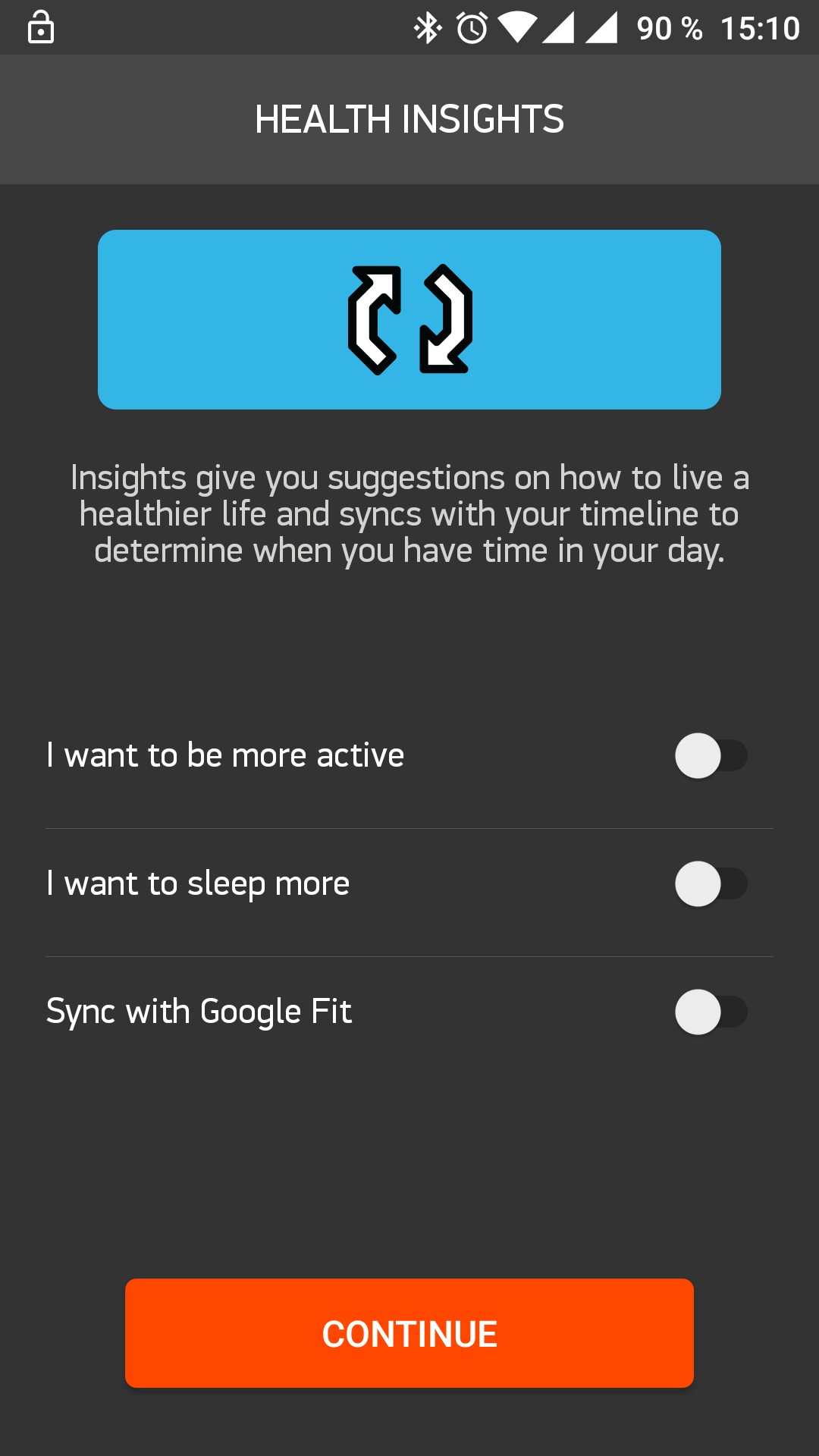The image size is (819, 1456).
Task: Toggle Sync with Google Fit
Action: coord(711,1012)
